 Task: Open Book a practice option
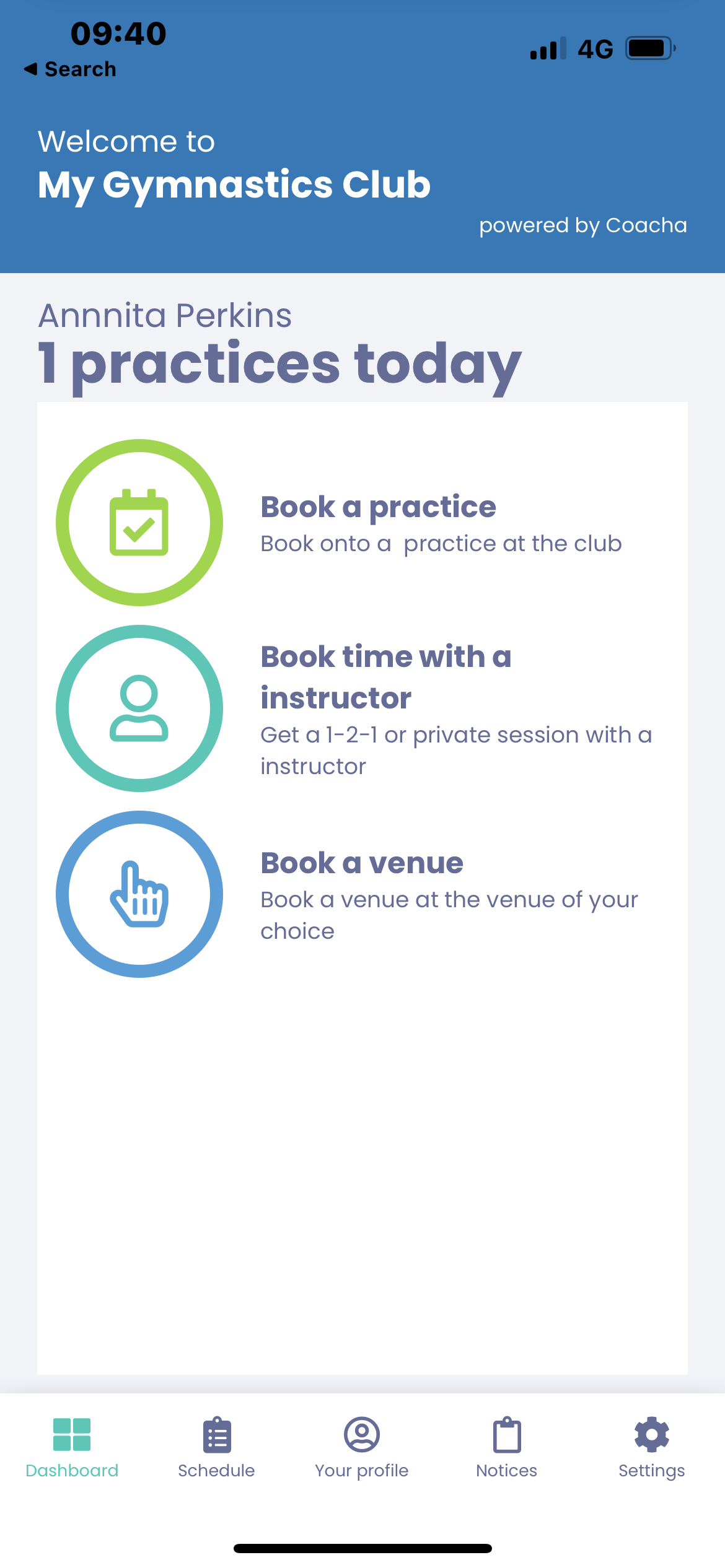(x=362, y=523)
